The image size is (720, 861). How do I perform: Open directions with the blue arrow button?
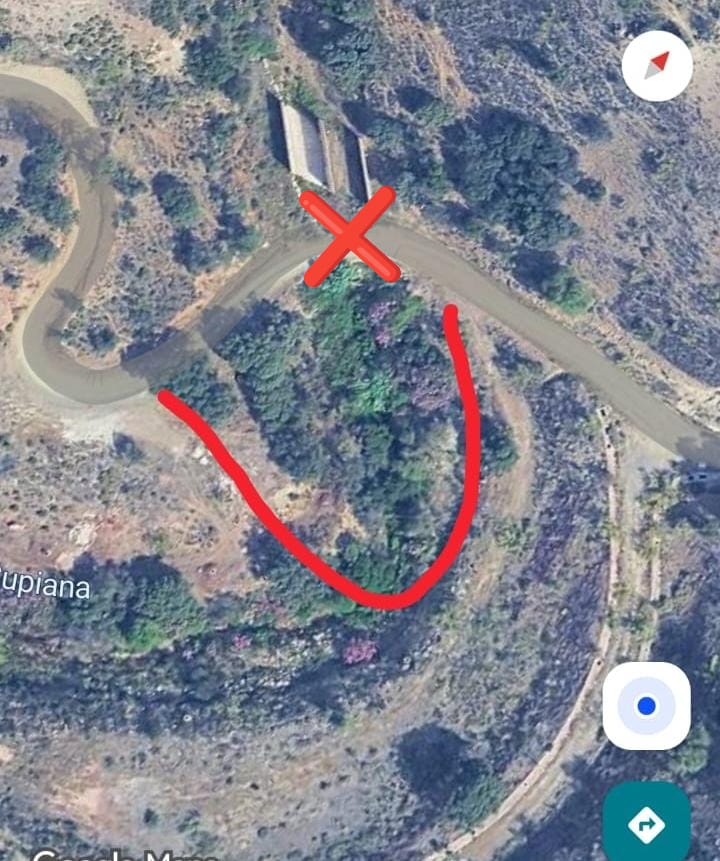[646, 823]
